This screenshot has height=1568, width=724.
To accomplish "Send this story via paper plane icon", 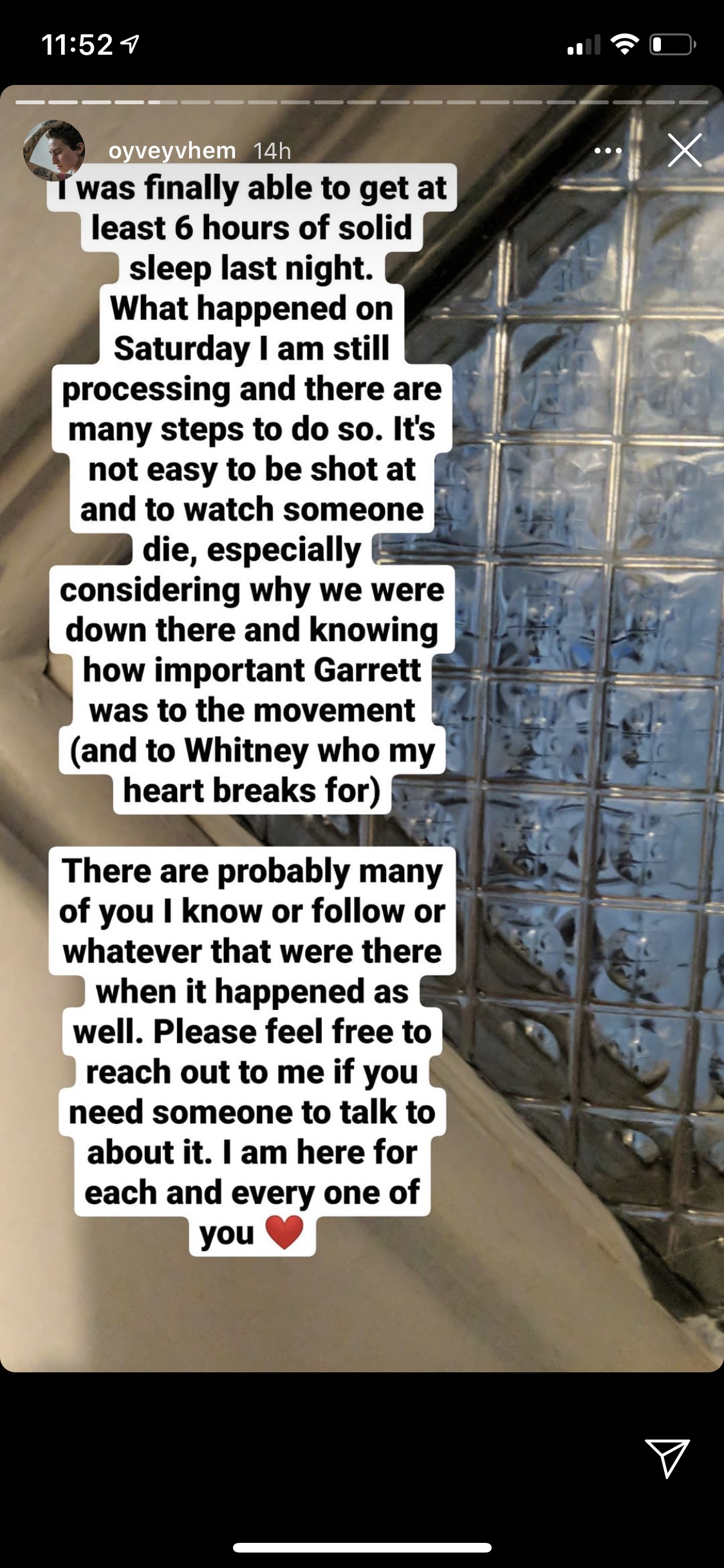I will click(667, 1458).
